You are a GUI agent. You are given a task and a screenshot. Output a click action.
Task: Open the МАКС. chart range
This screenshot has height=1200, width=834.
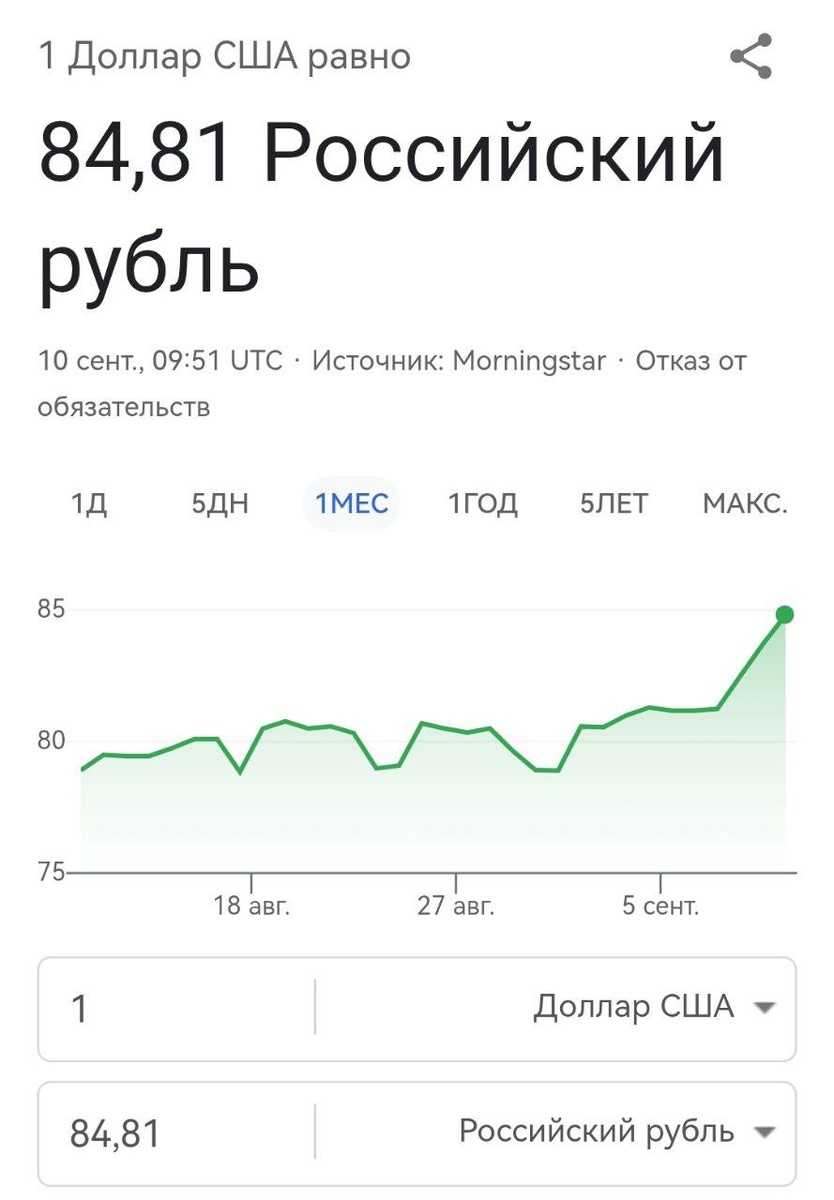[745, 503]
